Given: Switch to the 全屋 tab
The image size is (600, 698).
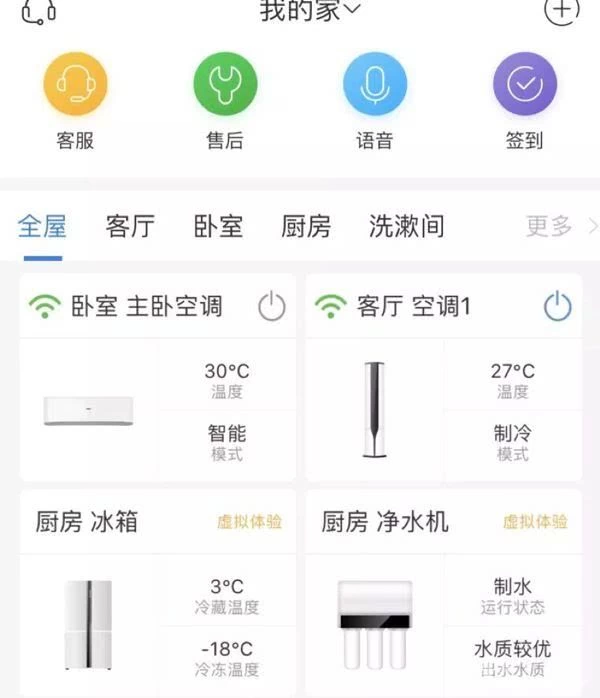Looking at the screenshot, I should pos(42,226).
